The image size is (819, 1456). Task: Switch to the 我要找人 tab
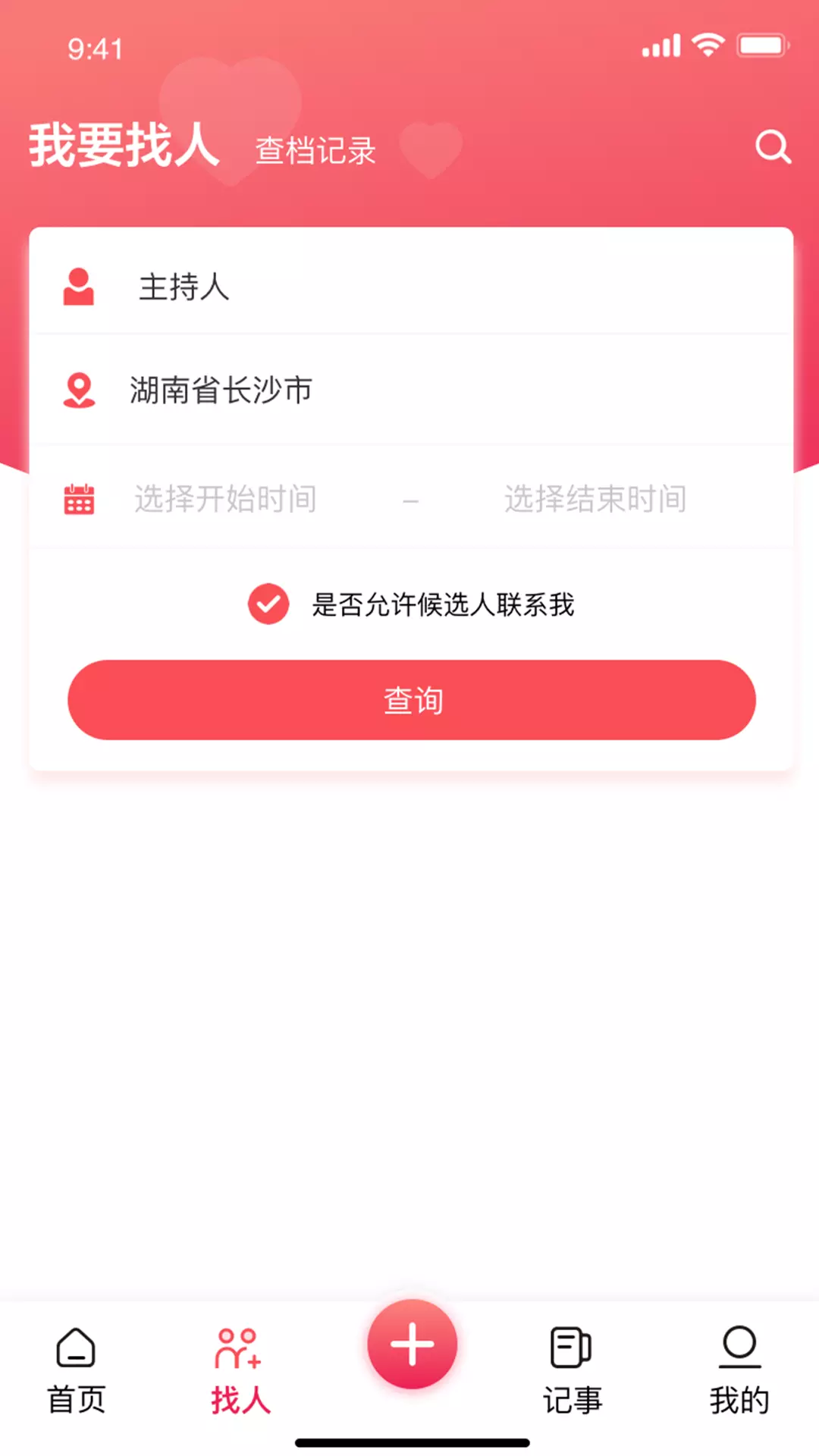click(x=124, y=144)
